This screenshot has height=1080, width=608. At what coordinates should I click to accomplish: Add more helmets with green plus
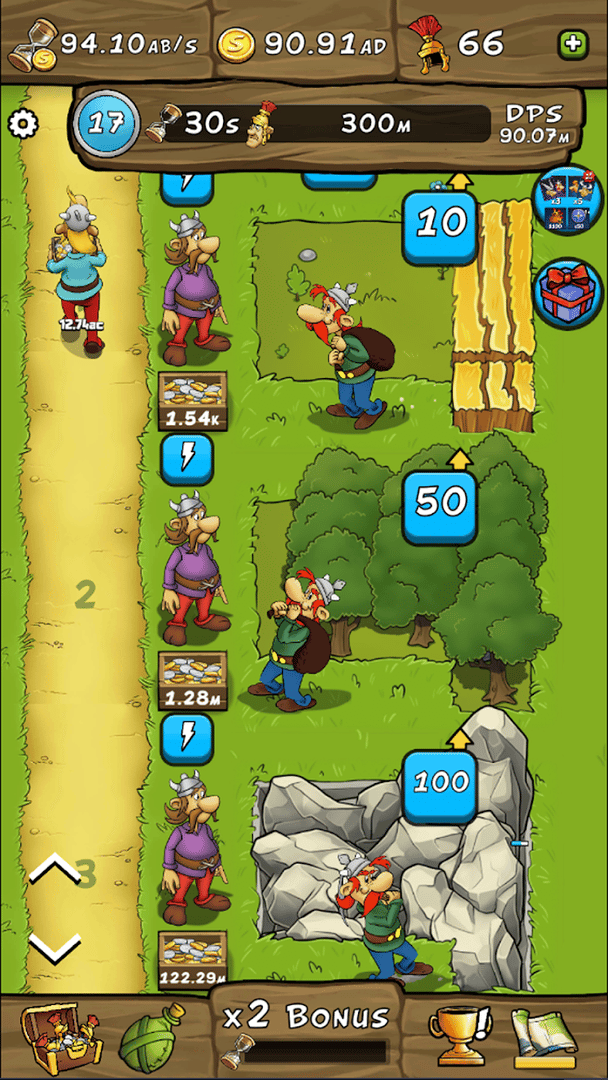572,44
